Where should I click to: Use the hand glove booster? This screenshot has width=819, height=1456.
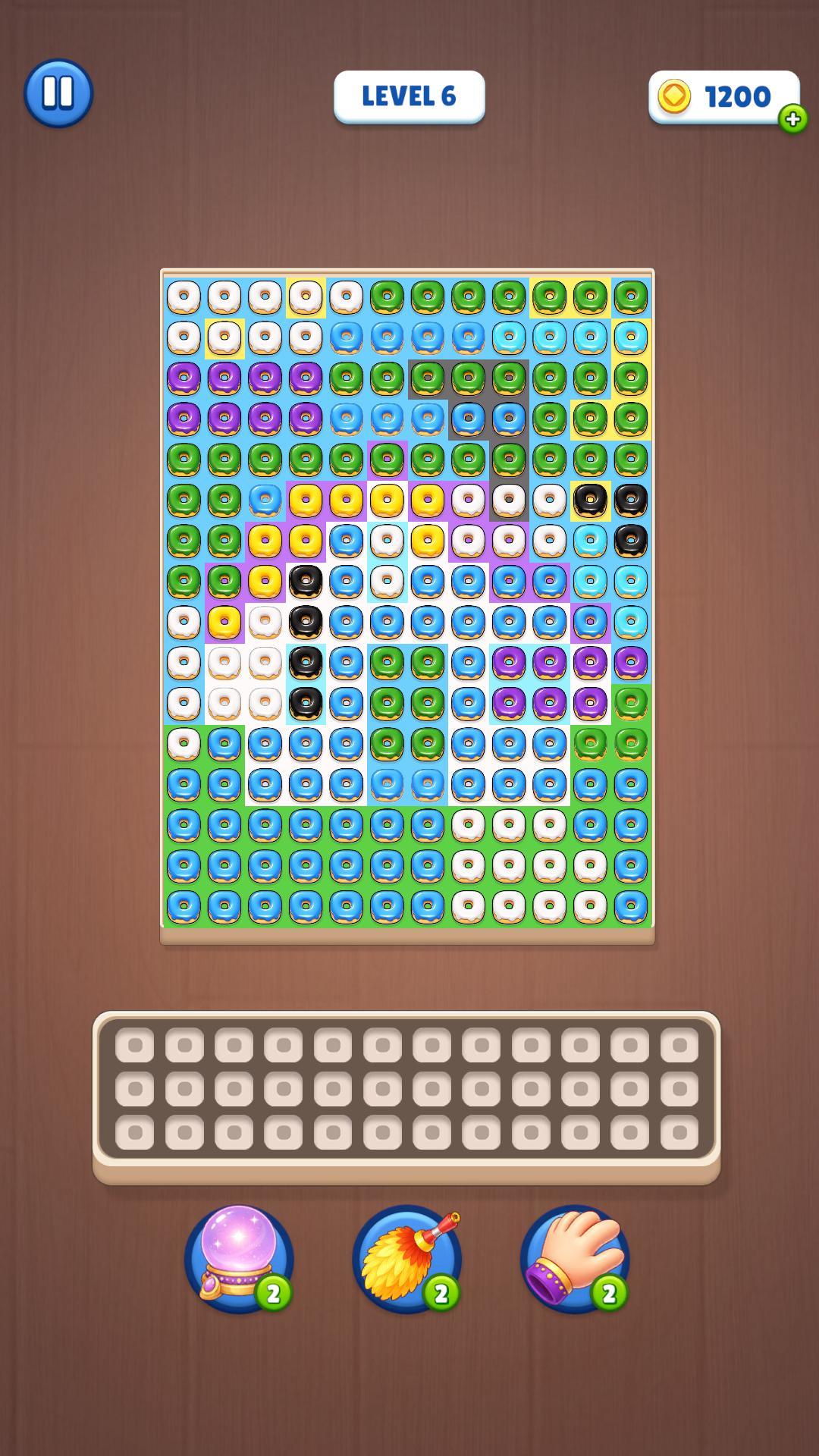(x=575, y=1258)
